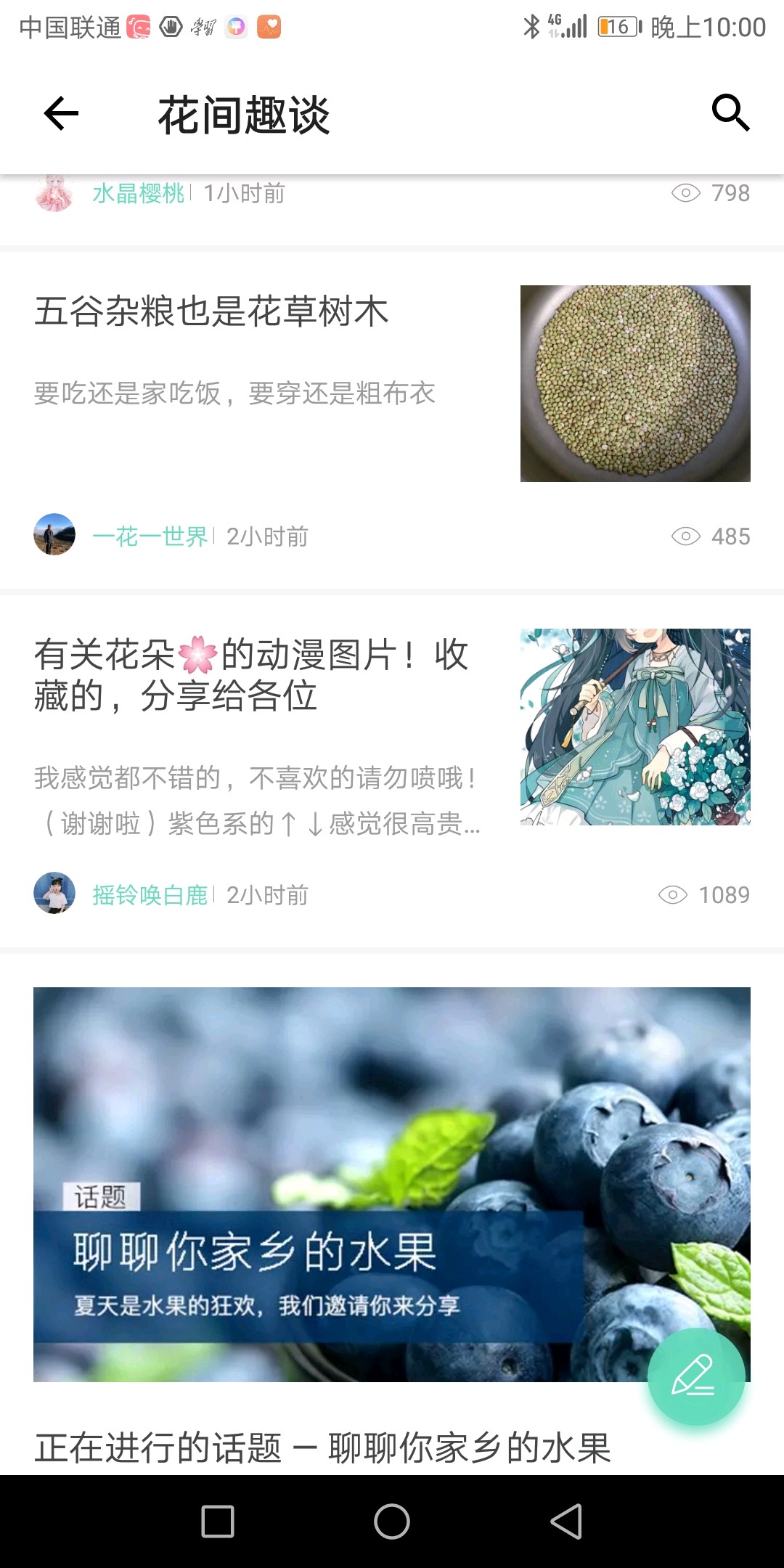The width and height of the screenshot is (784, 1568).
Task: Visit author 水晶樱桃's profile
Action: point(138,194)
